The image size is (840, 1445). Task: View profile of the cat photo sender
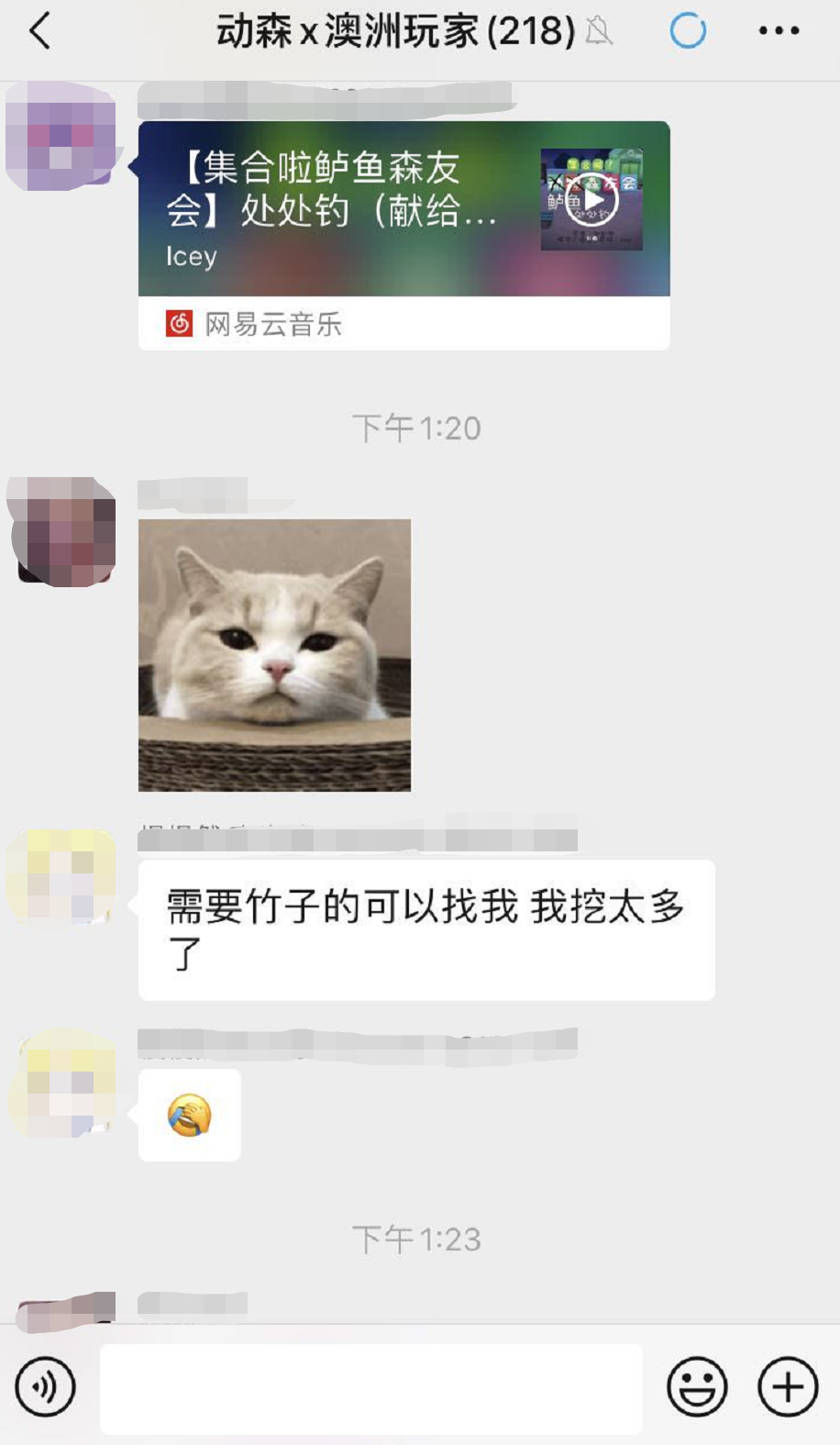pos(62,532)
